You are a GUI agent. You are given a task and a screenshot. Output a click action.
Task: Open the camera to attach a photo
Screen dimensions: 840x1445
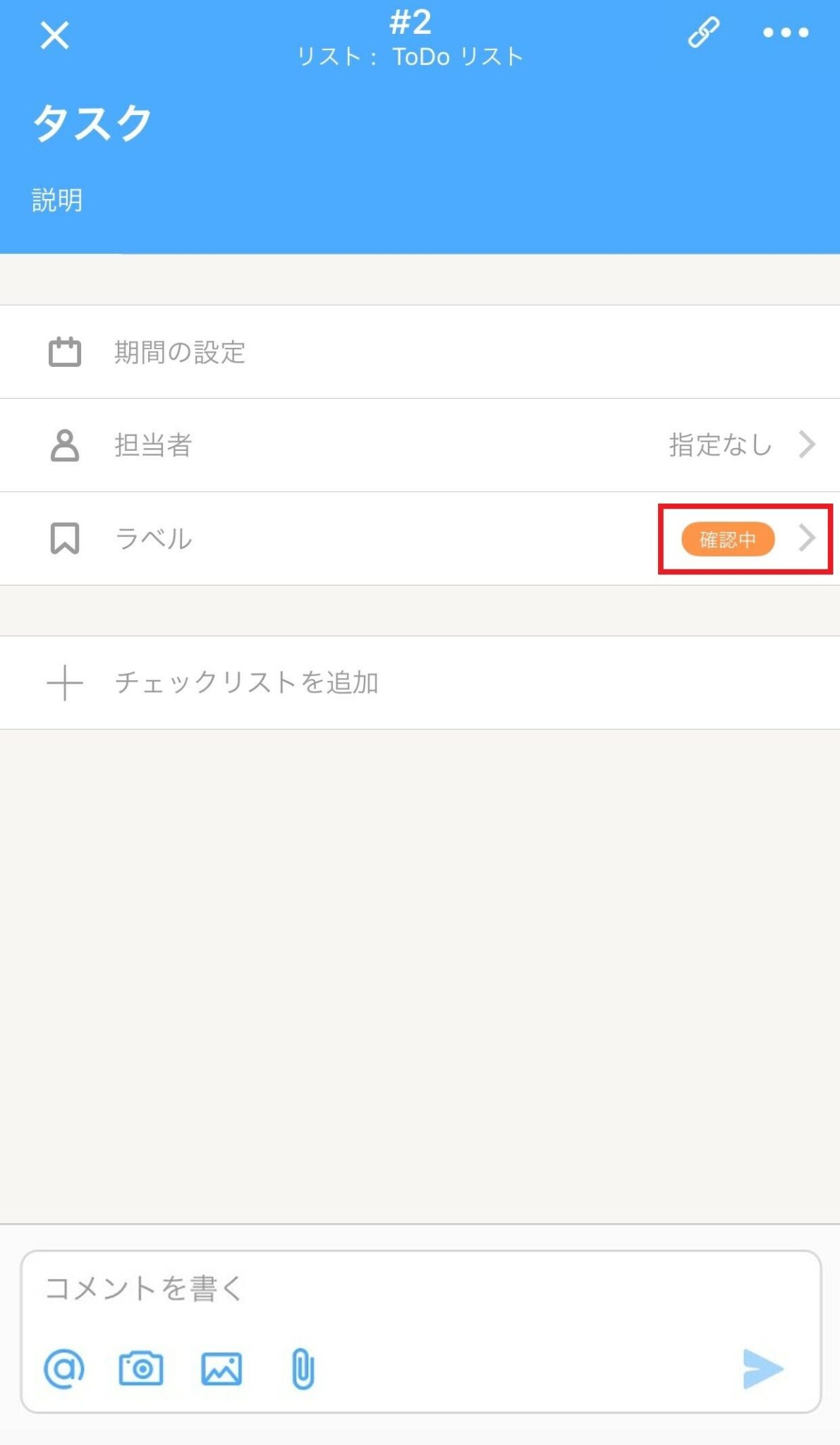tap(141, 1369)
